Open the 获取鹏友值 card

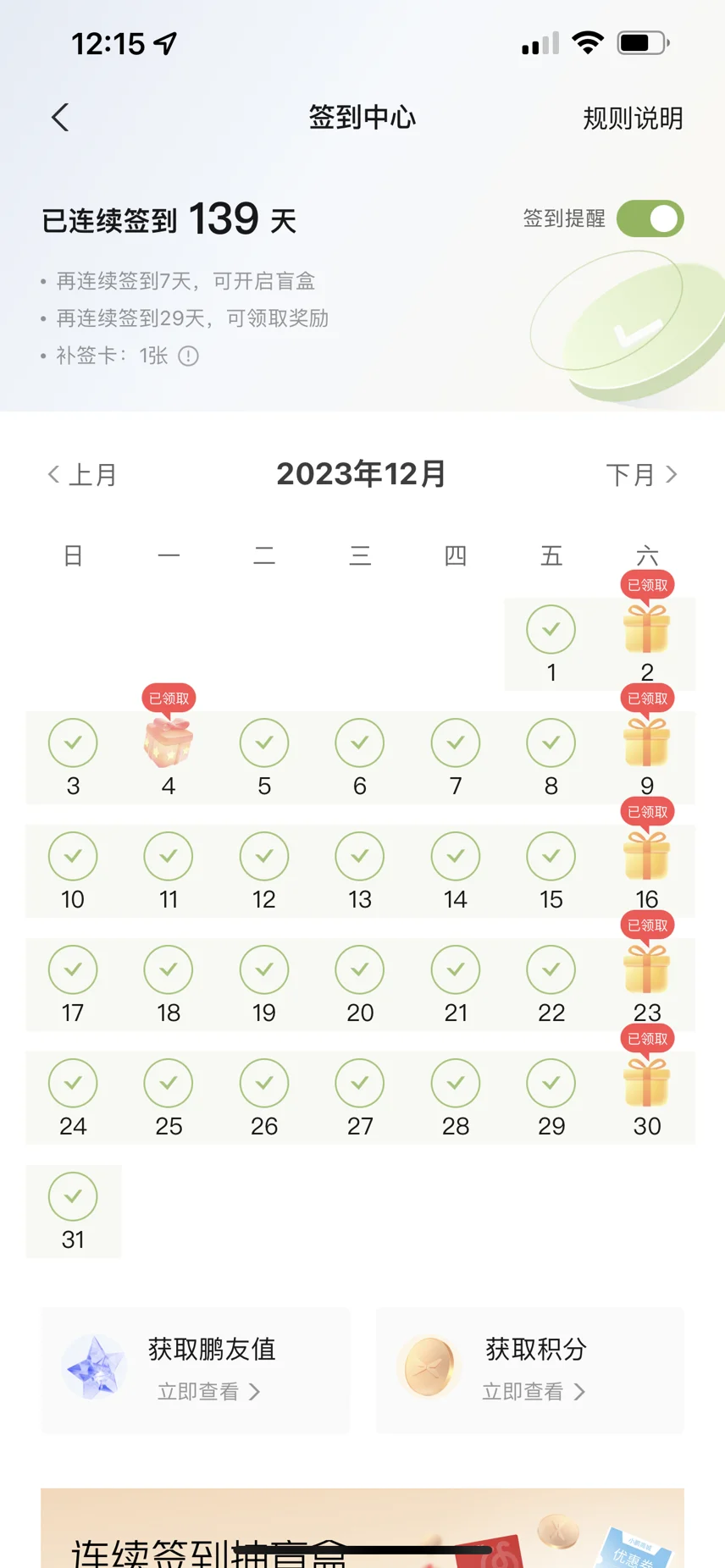pos(196,1370)
